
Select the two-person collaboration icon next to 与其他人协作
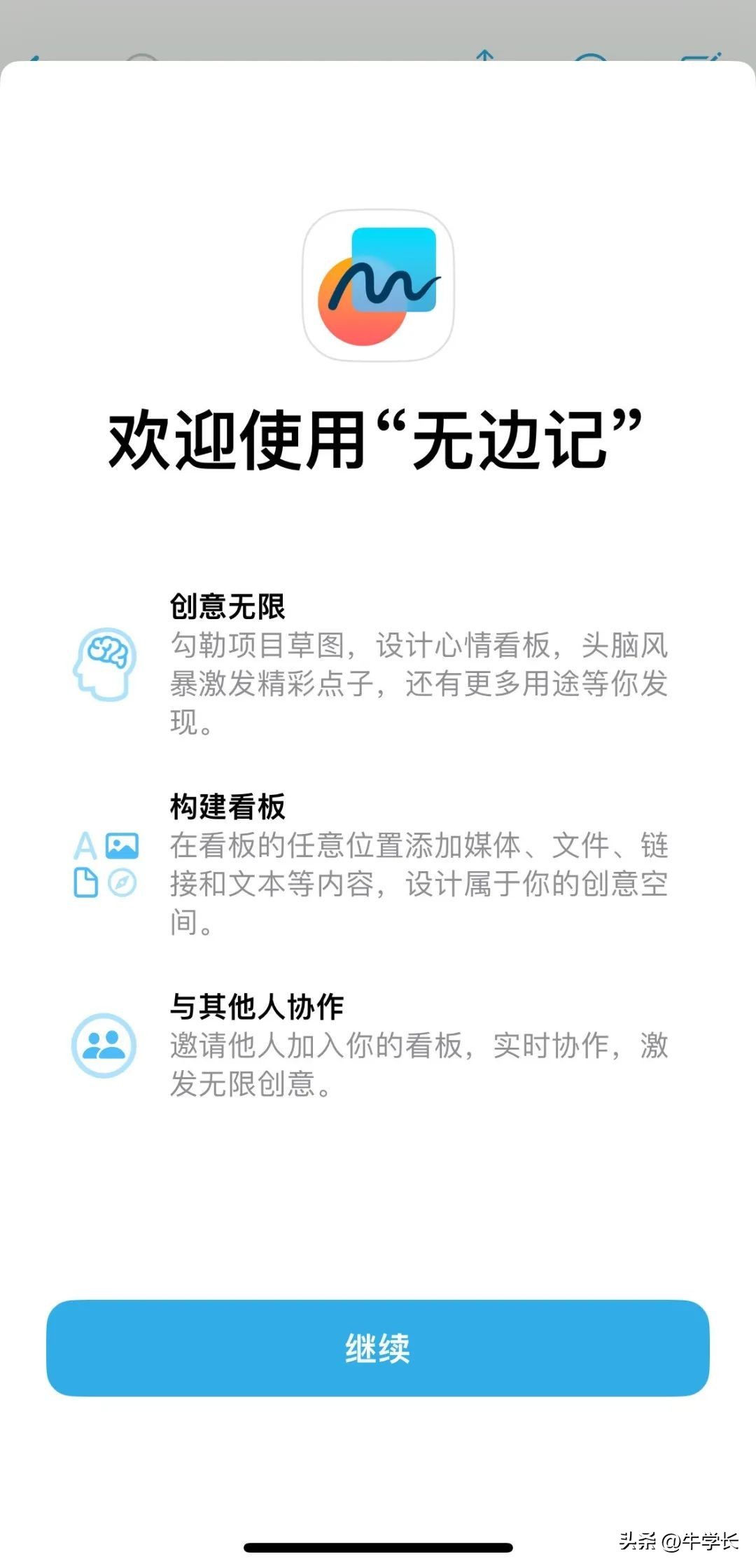pos(105,1047)
